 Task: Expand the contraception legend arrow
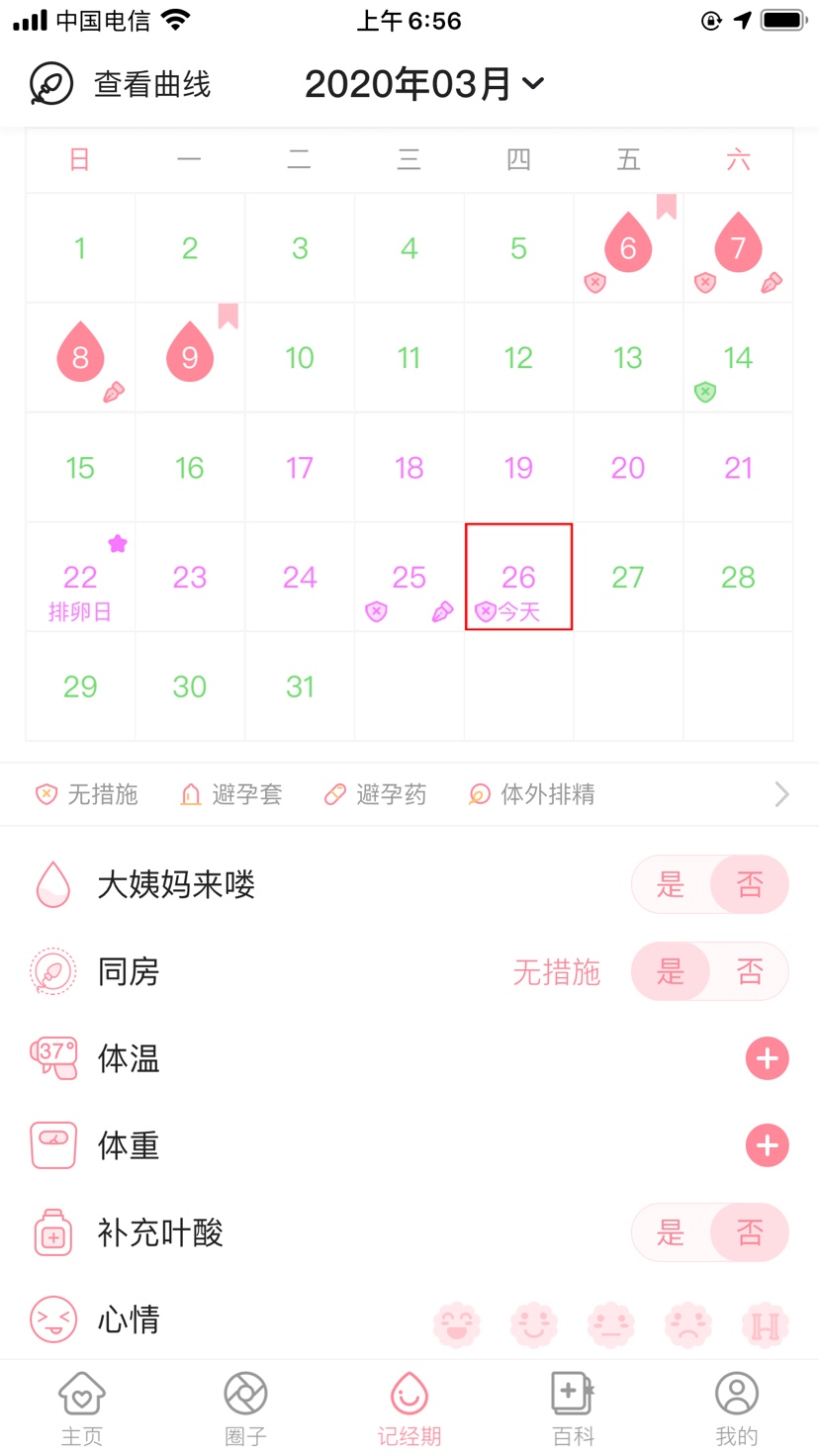tap(781, 794)
